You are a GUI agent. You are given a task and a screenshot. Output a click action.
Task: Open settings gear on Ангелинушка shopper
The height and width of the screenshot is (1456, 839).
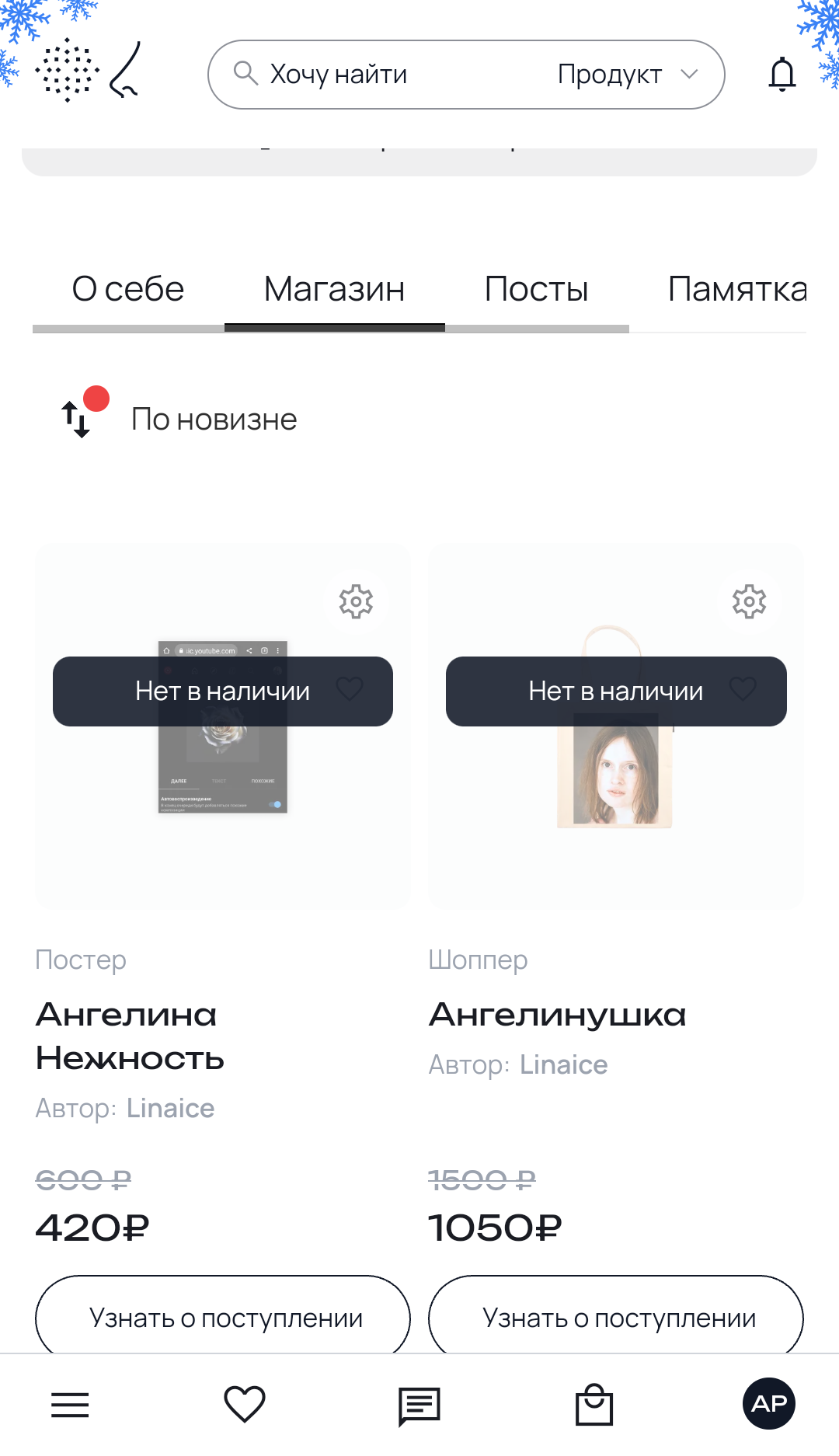tap(750, 601)
